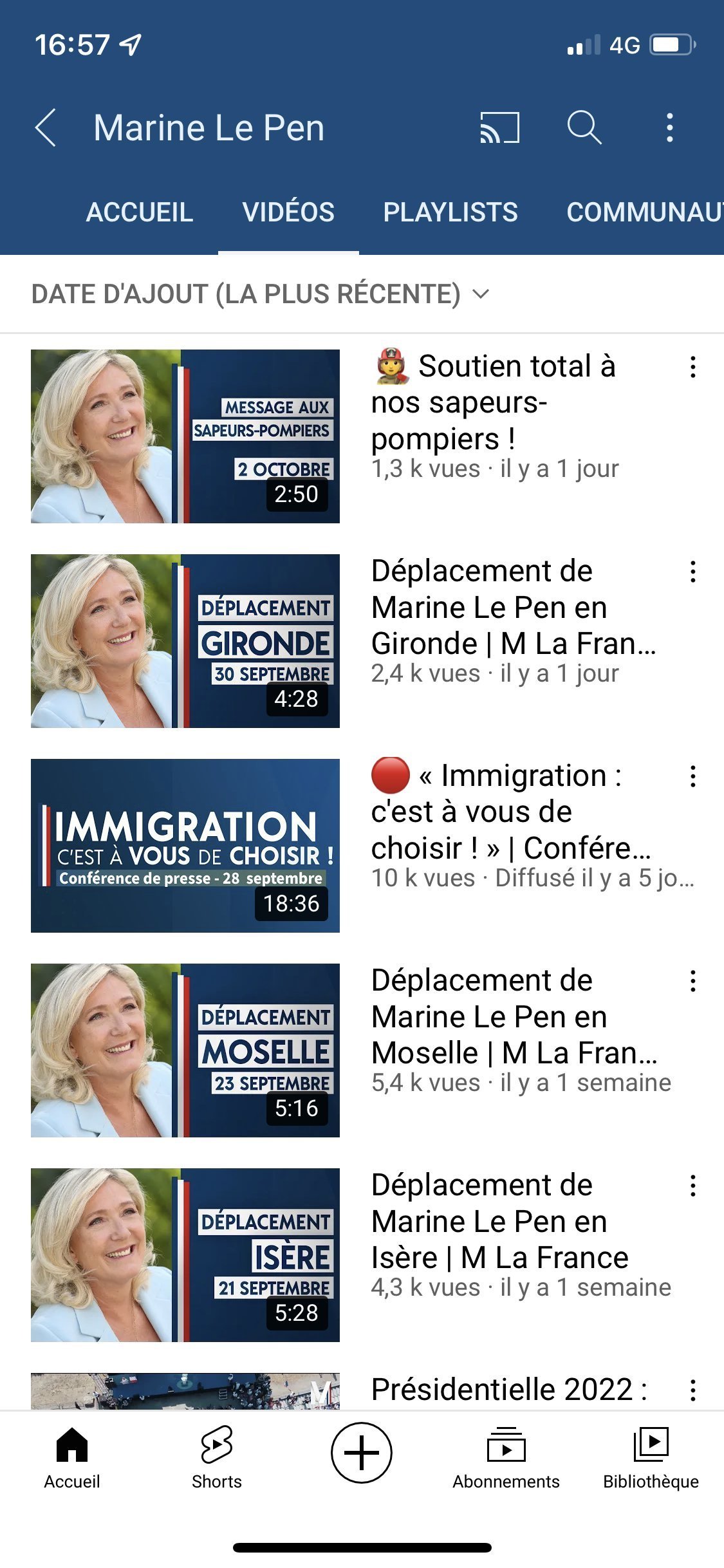Screen dimensions: 724x1568
Task: Open the Moselle déplacement video
Action: click(185, 1050)
